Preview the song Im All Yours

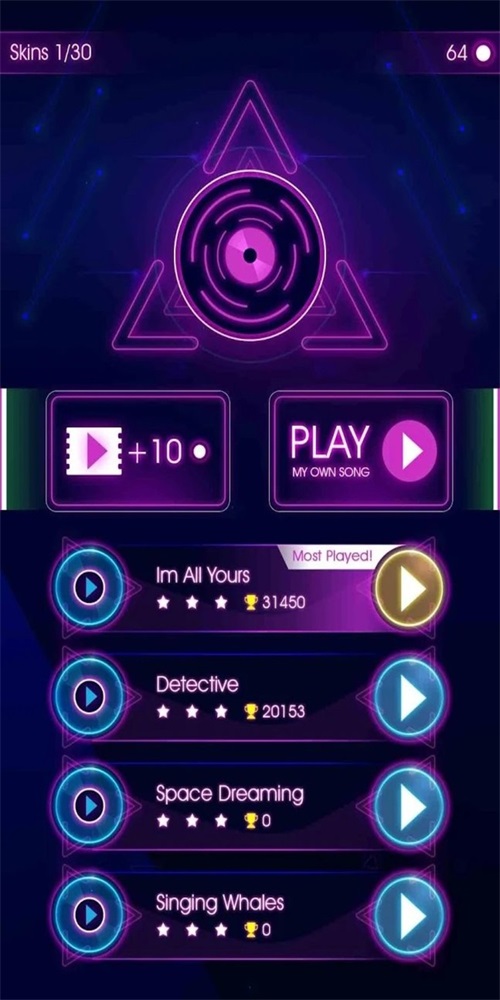pos(88,588)
